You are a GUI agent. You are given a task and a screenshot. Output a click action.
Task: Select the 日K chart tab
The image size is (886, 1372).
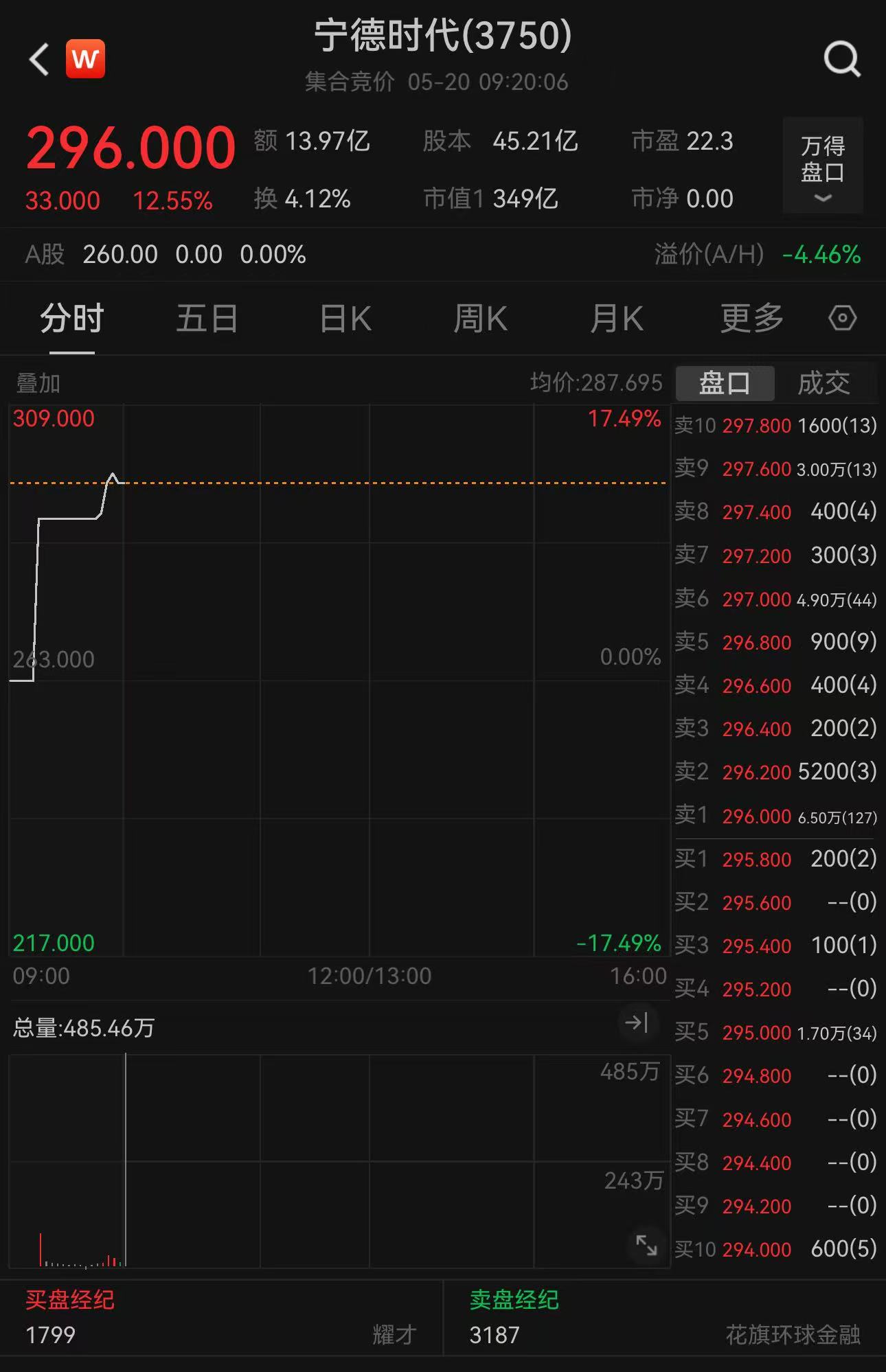coord(345,319)
